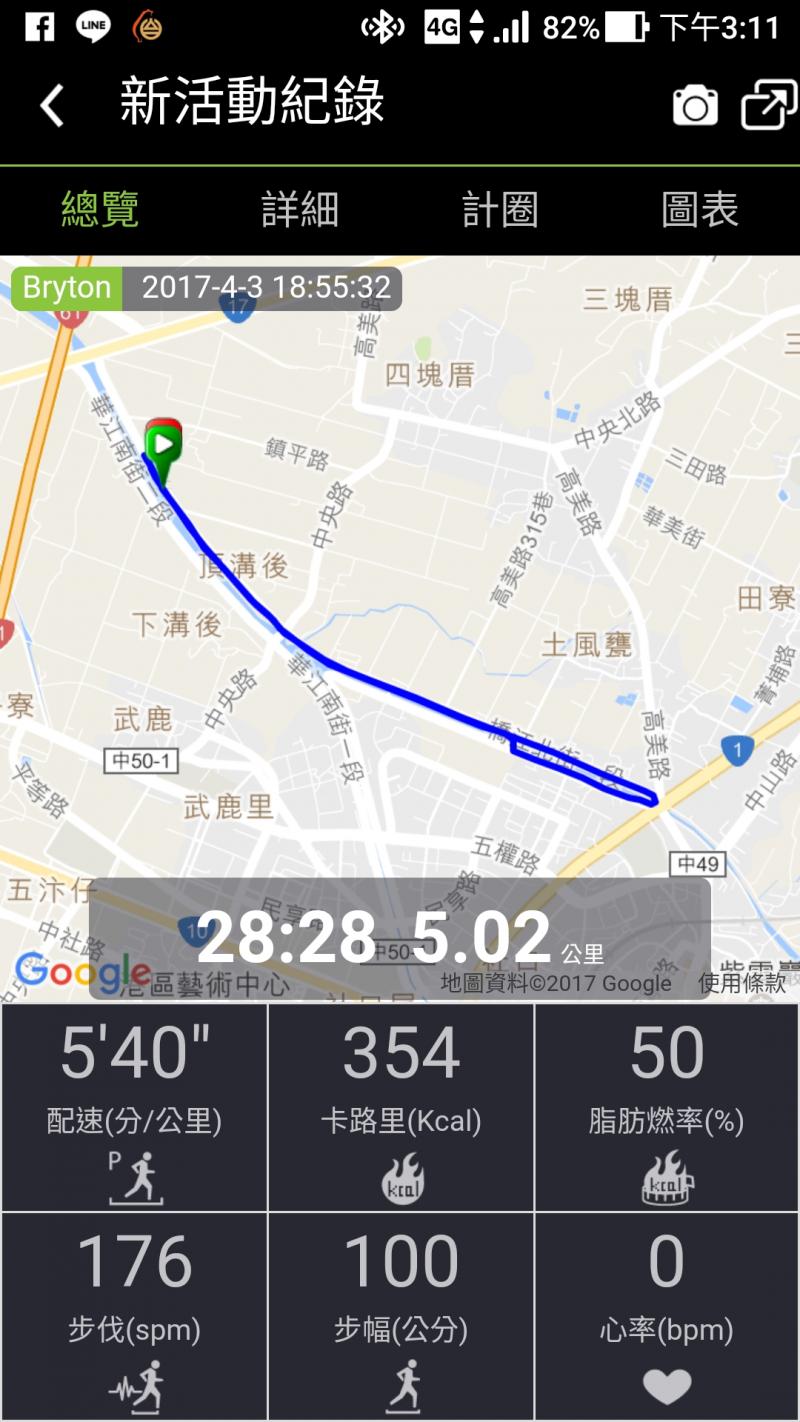The width and height of the screenshot is (800, 1422).
Task: Switch to the 計圈 laps tab
Action: click(x=500, y=210)
